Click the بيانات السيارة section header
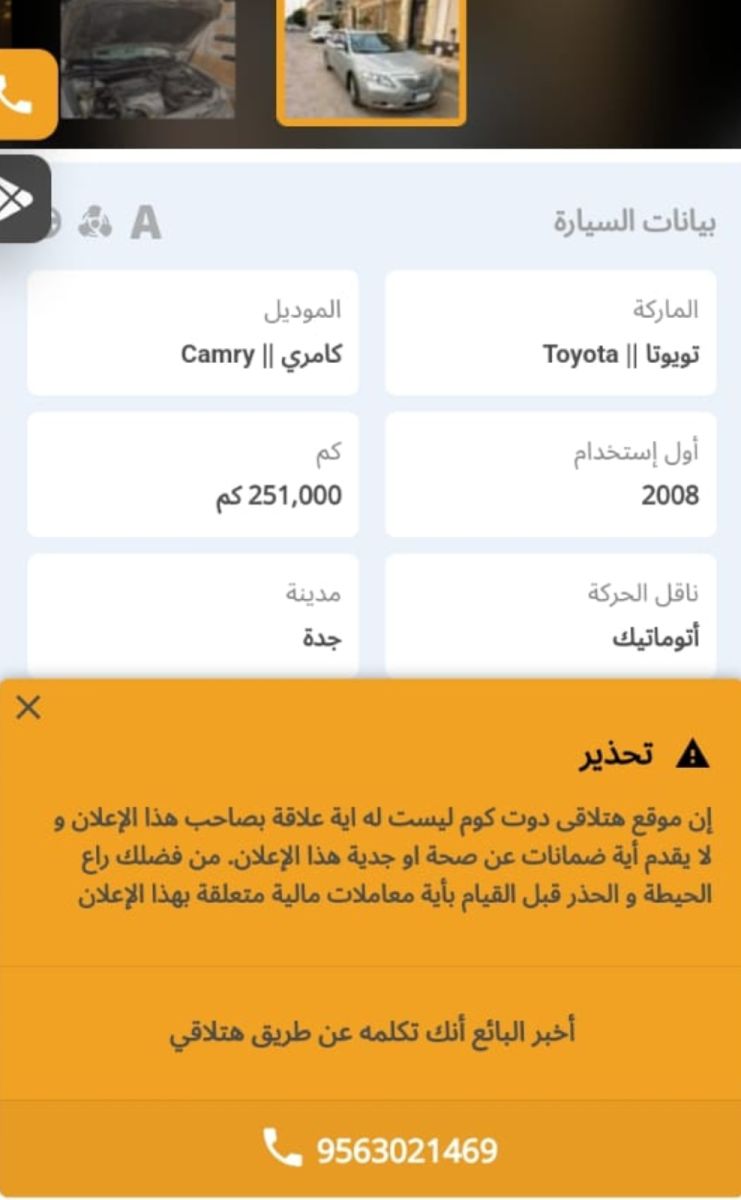Viewport: 741px width, 1200px height. click(x=637, y=222)
